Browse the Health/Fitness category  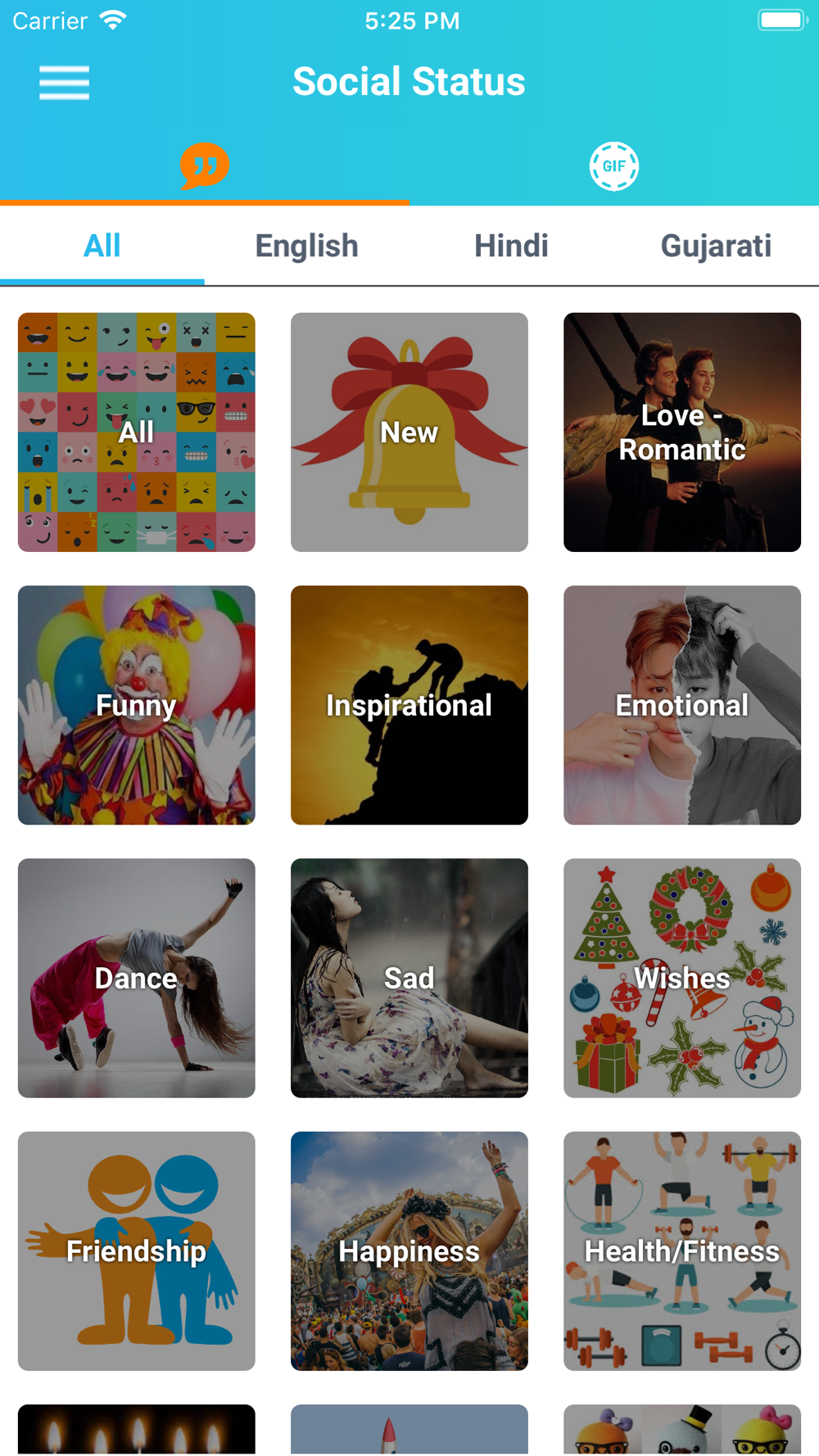(x=681, y=1250)
